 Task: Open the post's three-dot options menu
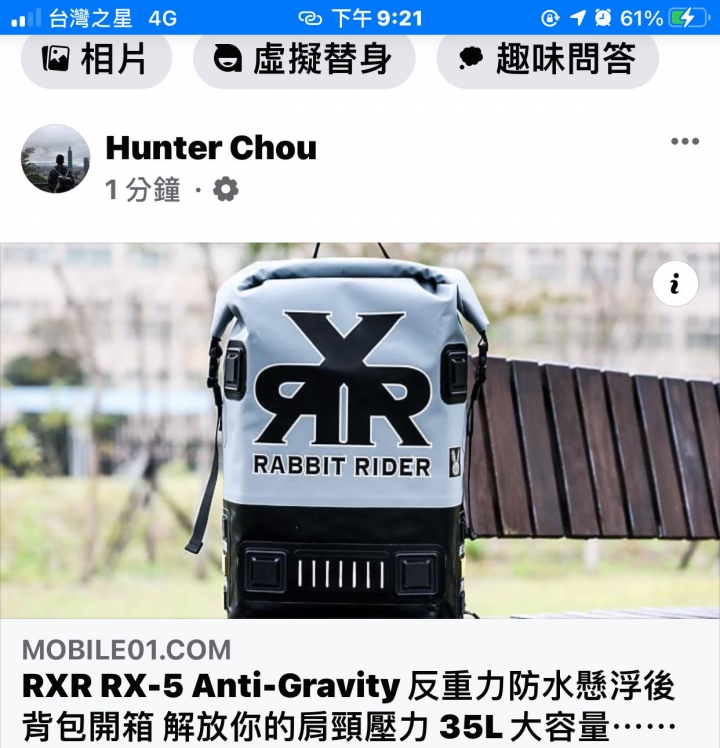pos(684,141)
